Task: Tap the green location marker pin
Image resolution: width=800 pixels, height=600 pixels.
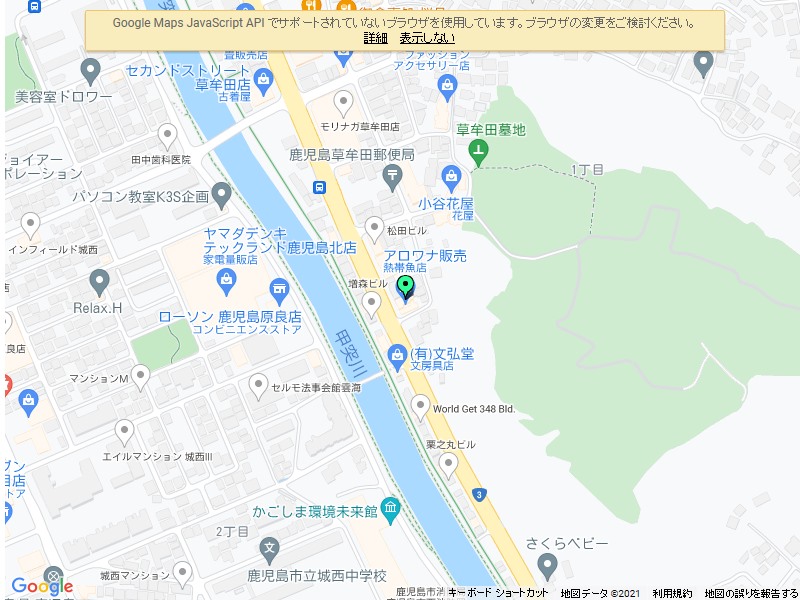Action: [406, 288]
